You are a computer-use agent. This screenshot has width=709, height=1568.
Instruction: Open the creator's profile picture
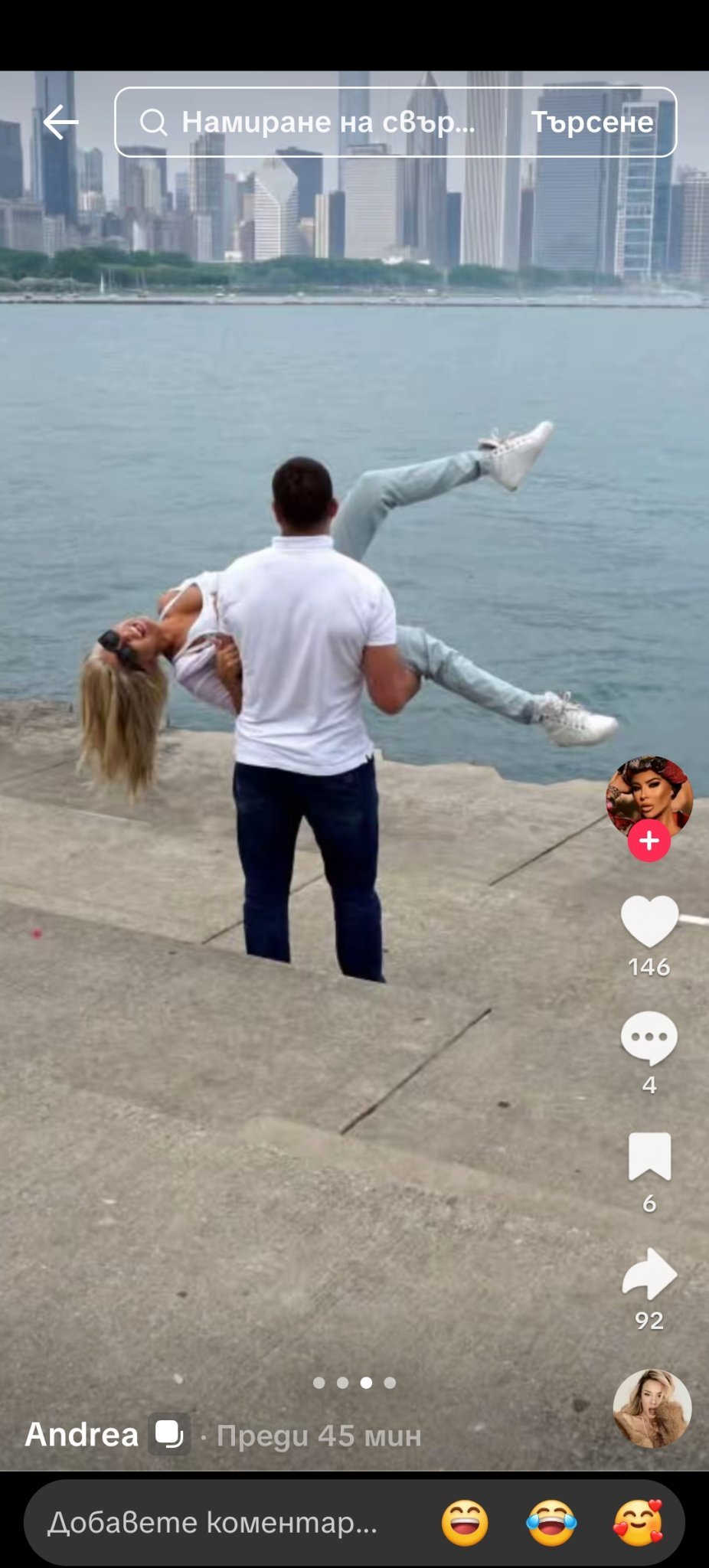649,796
